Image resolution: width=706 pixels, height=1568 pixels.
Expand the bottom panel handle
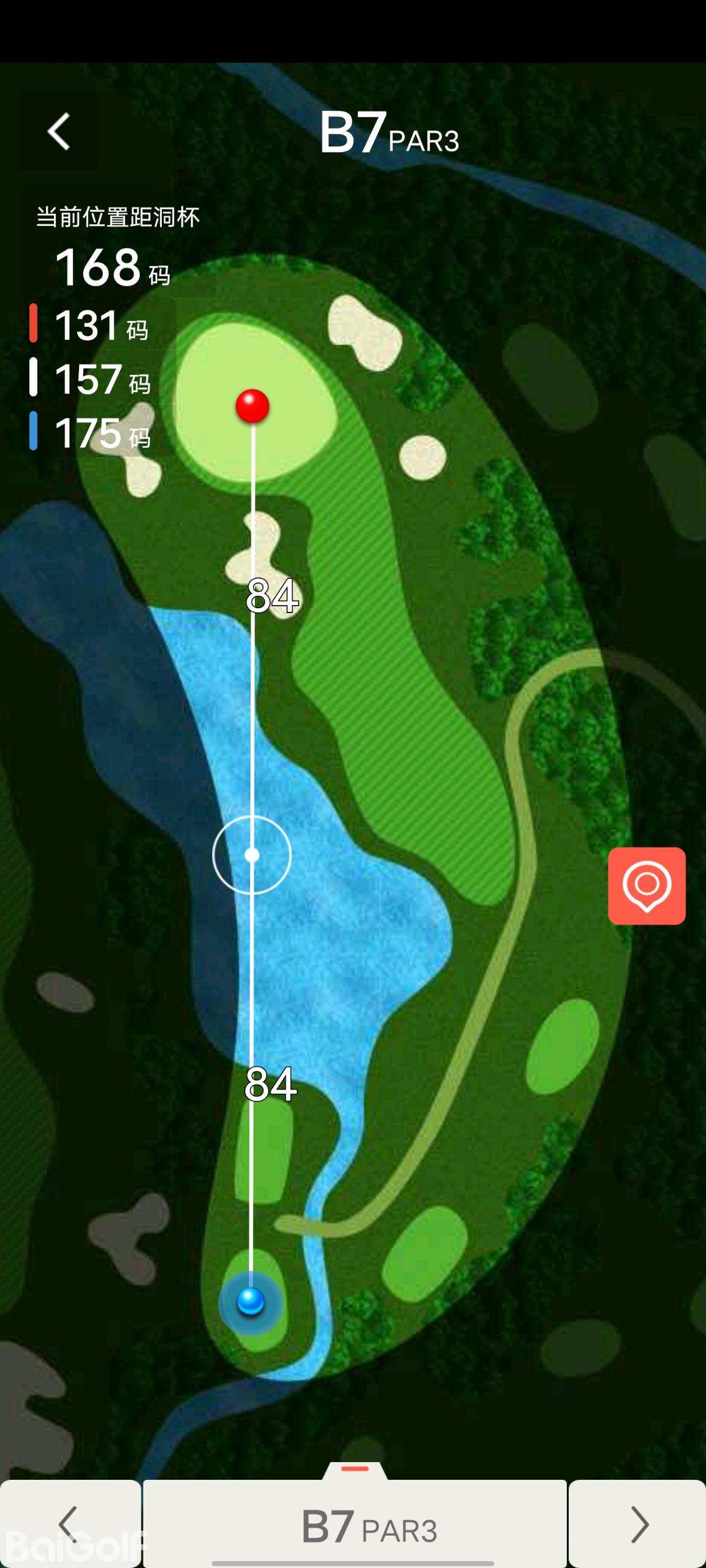click(x=355, y=1470)
